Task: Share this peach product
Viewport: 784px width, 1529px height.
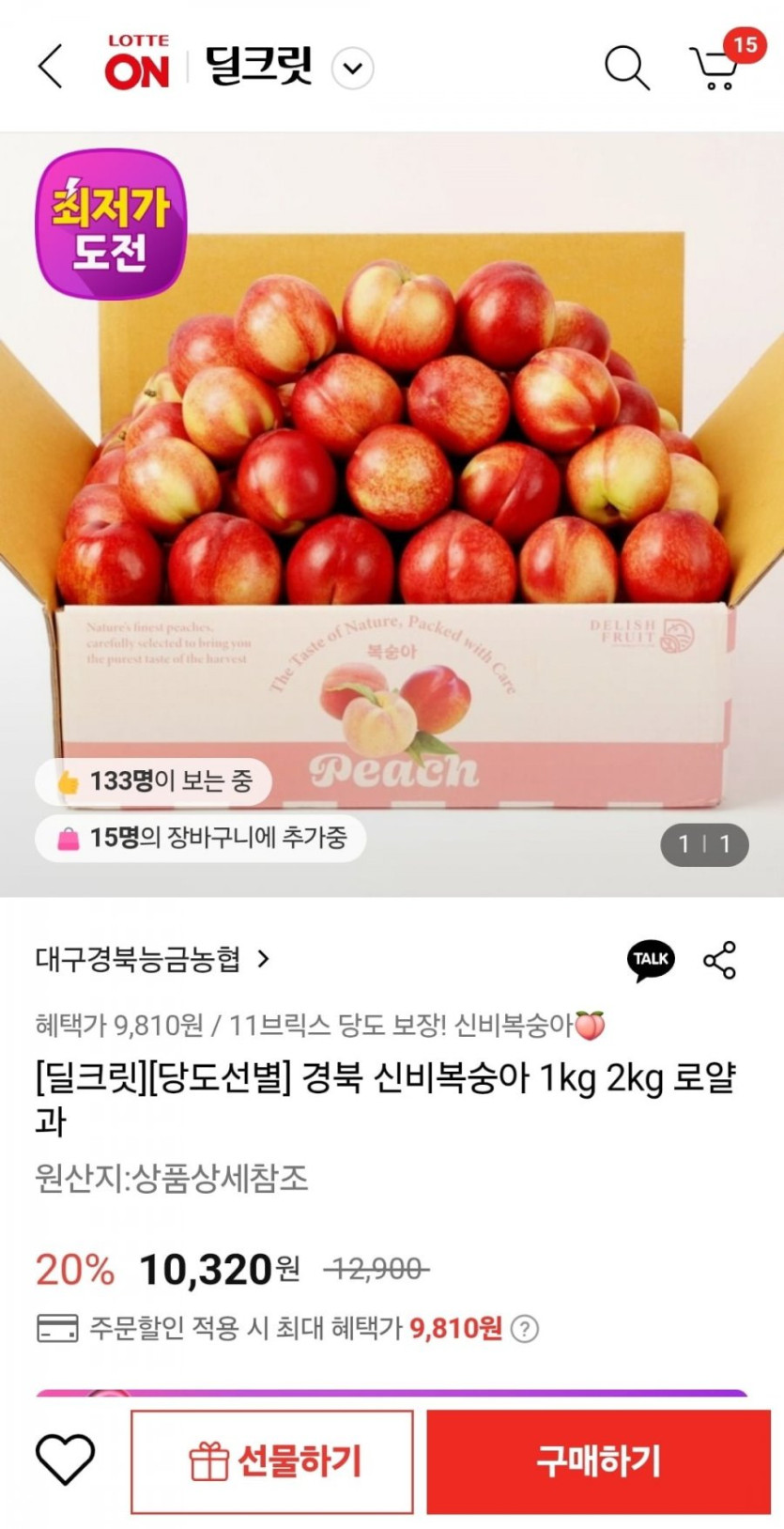Action: click(720, 960)
